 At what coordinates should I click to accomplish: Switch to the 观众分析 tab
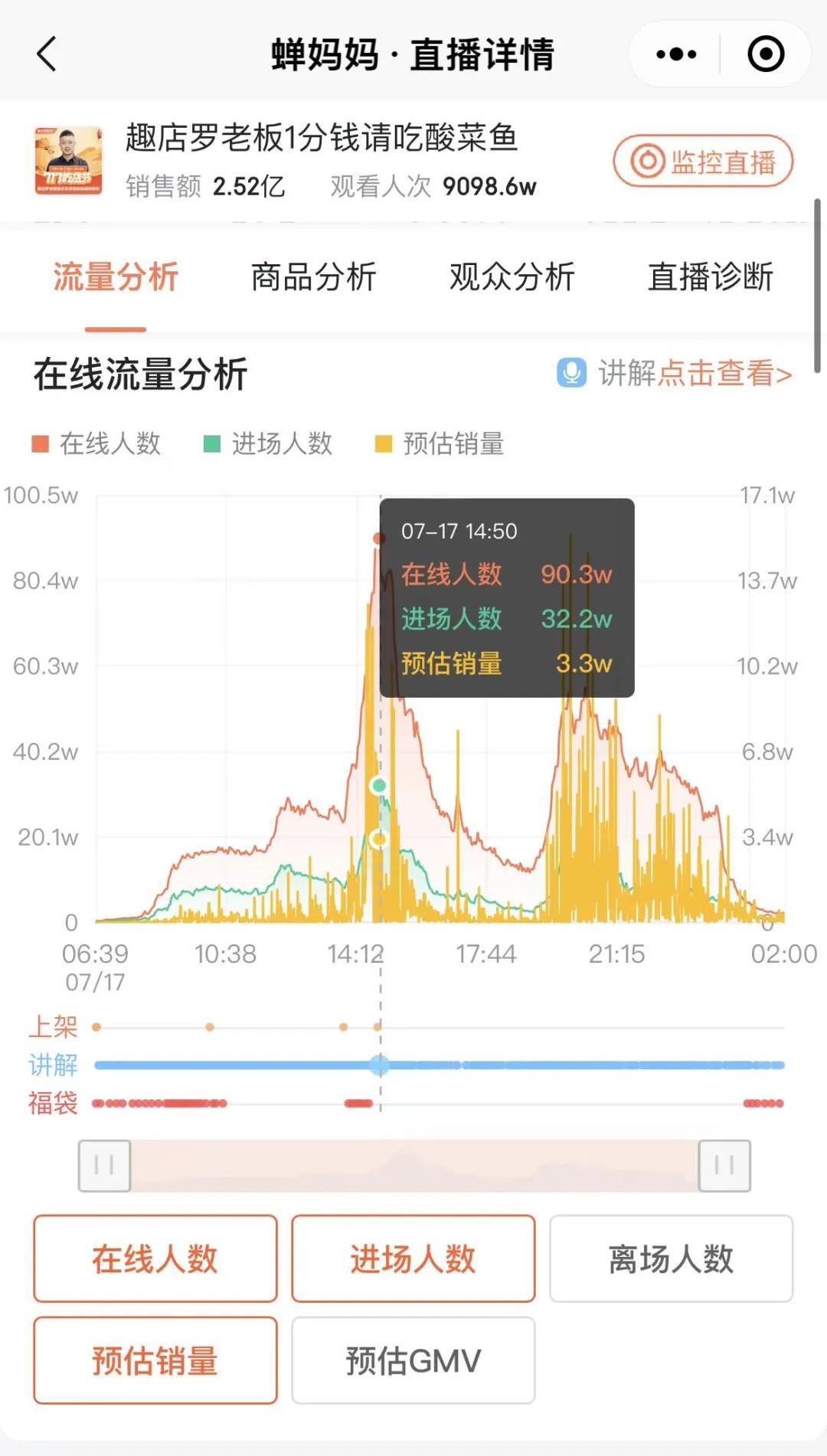pyautogui.click(x=513, y=278)
